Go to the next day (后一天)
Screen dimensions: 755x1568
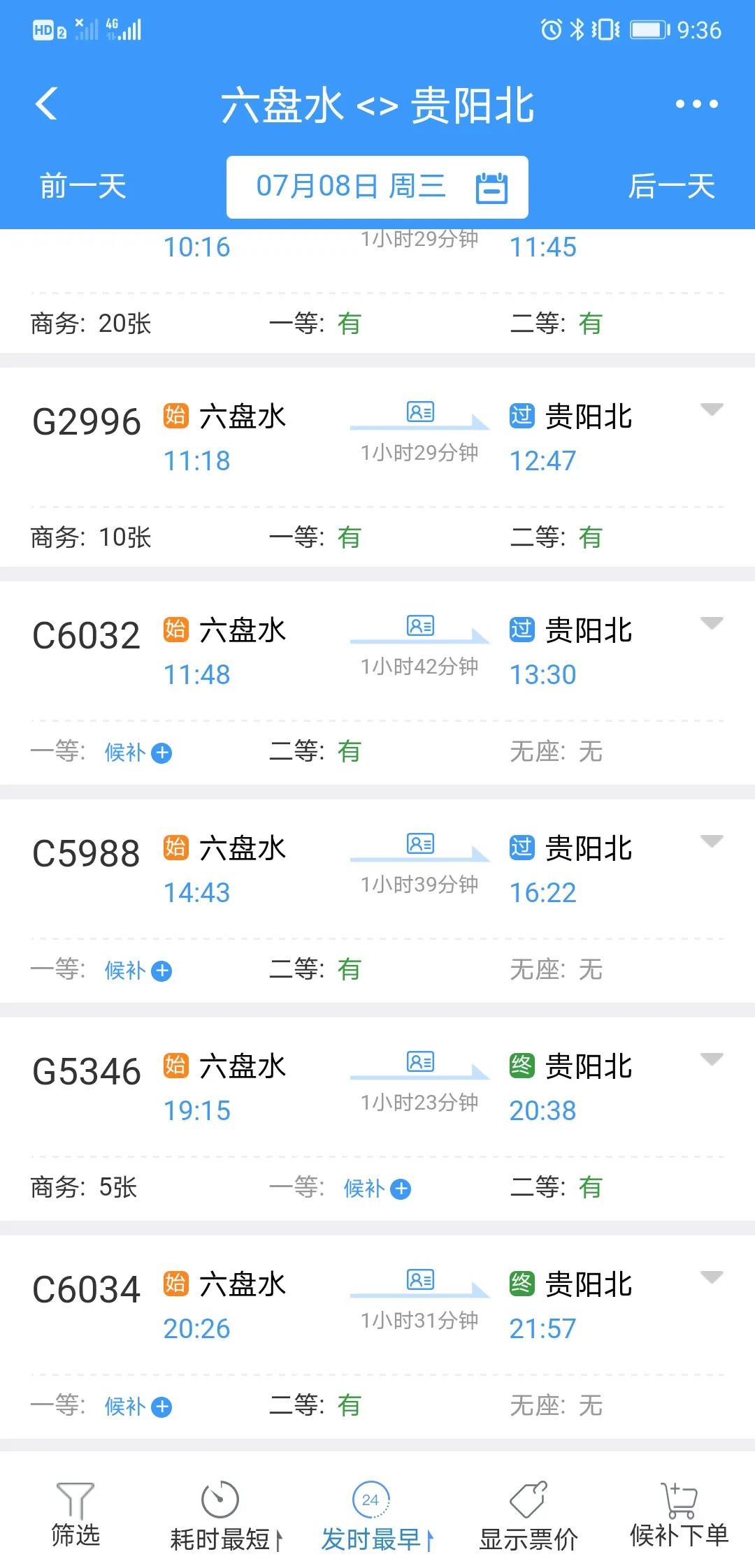[x=671, y=187]
